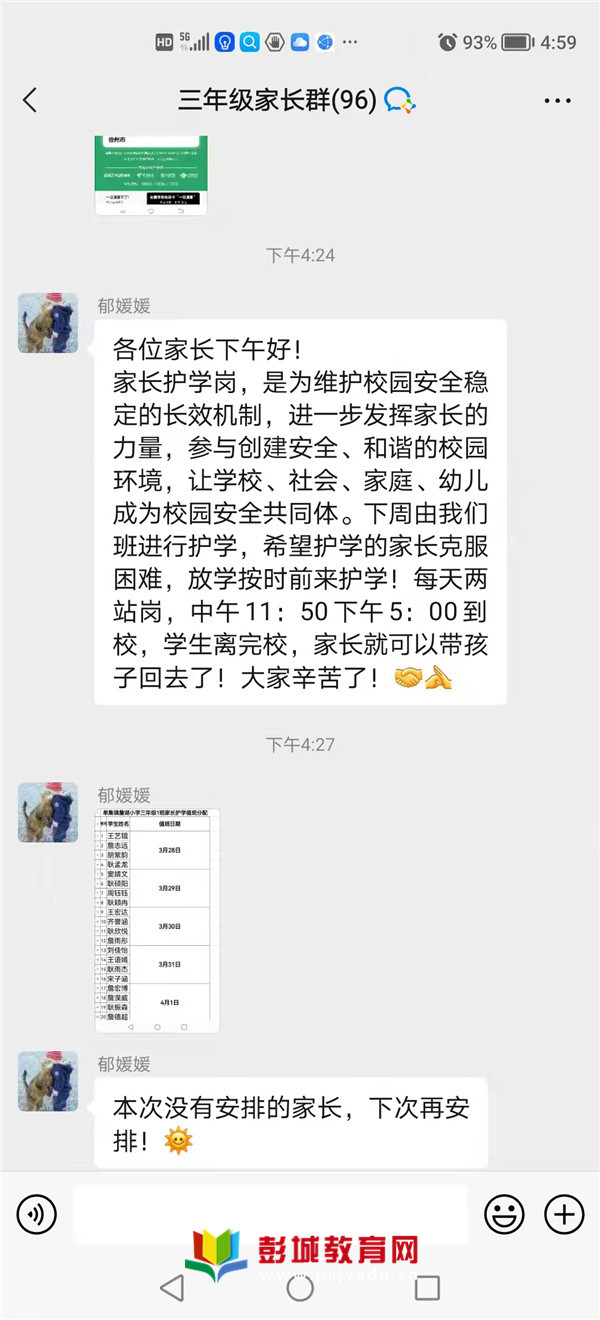Open 郁媛媛's avatar beside the 各位家长下午好 message
600x1320 pixels.
(48, 323)
